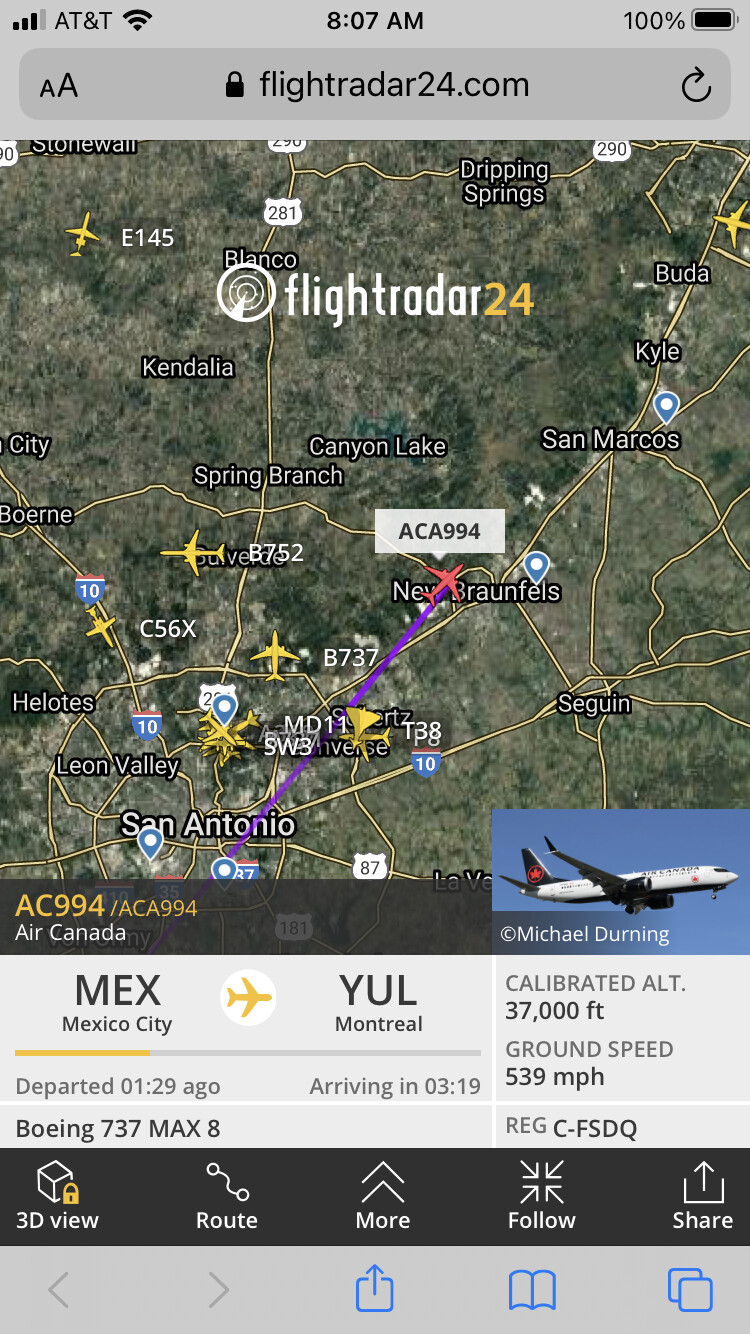Select the E145 aircraft on map
The height and width of the screenshot is (1334, 750).
tap(83, 234)
